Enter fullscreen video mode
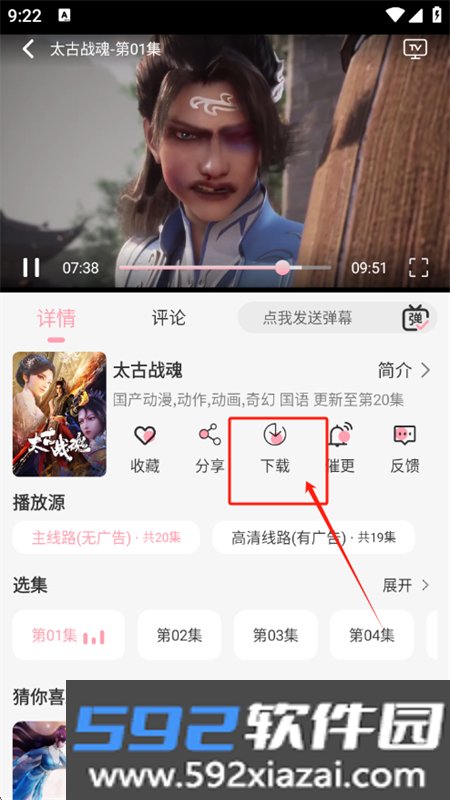 click(418, 267)
